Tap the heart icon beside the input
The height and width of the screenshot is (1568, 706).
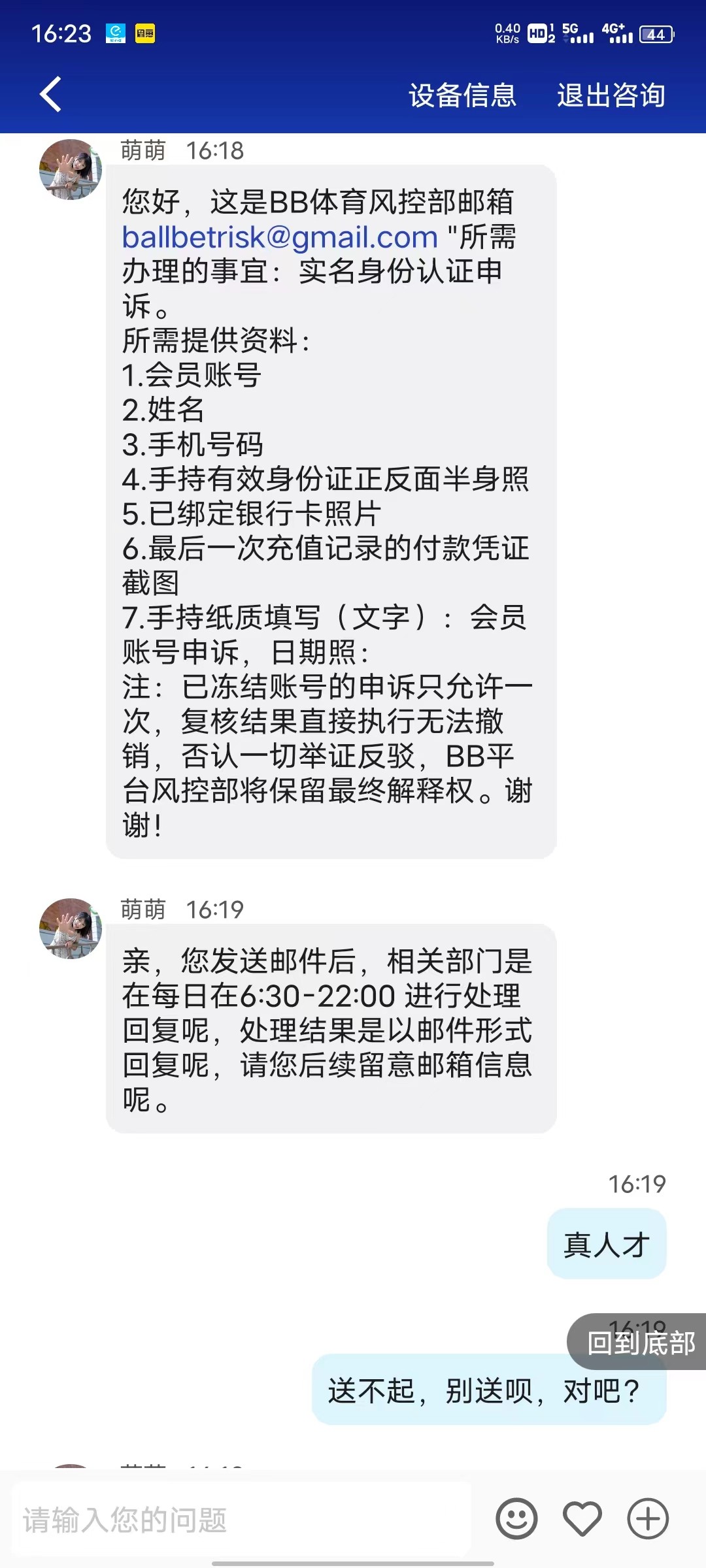[x=582, y=1519]
